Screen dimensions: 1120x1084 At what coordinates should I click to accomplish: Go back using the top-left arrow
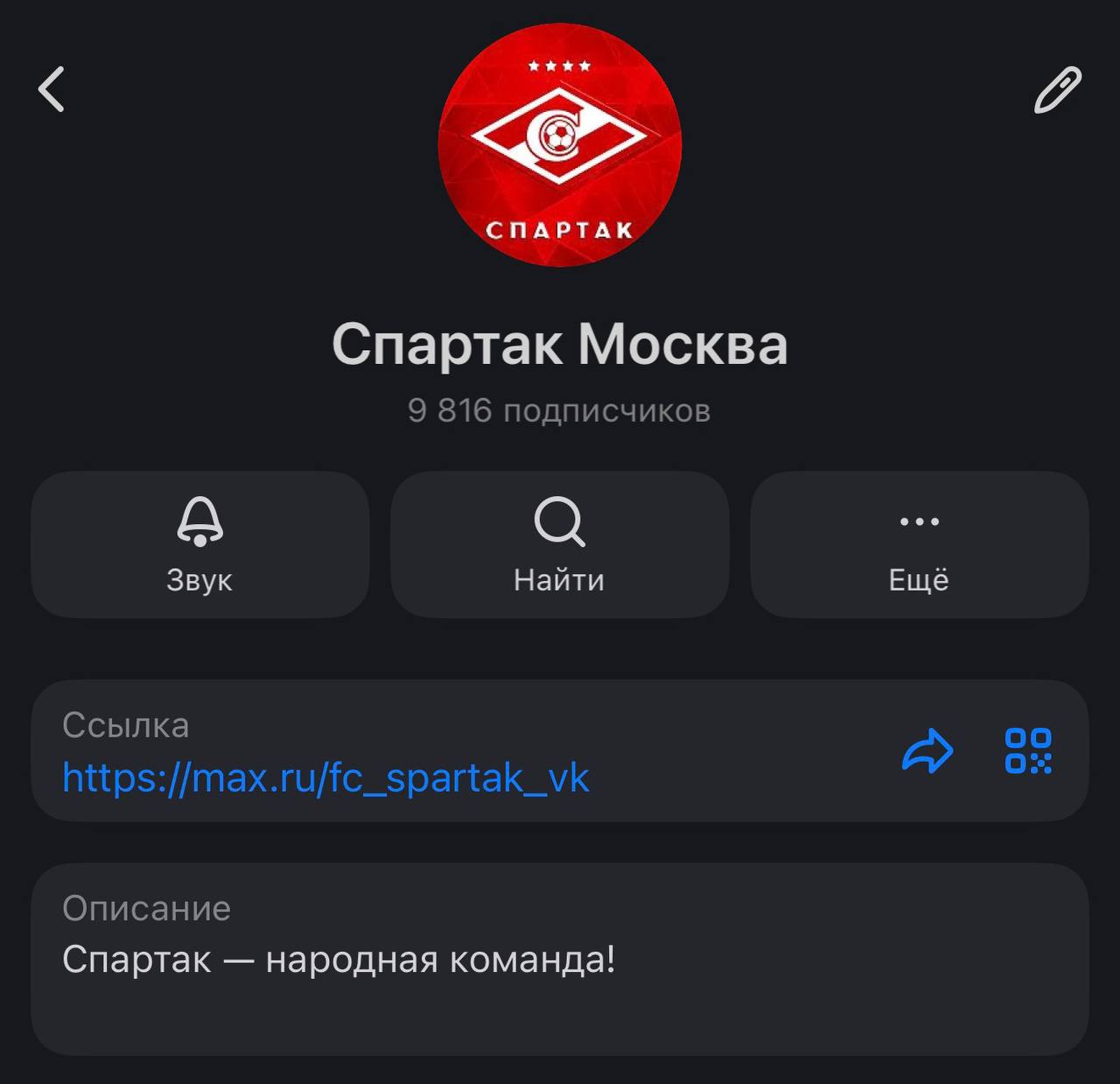coord(52,89)
